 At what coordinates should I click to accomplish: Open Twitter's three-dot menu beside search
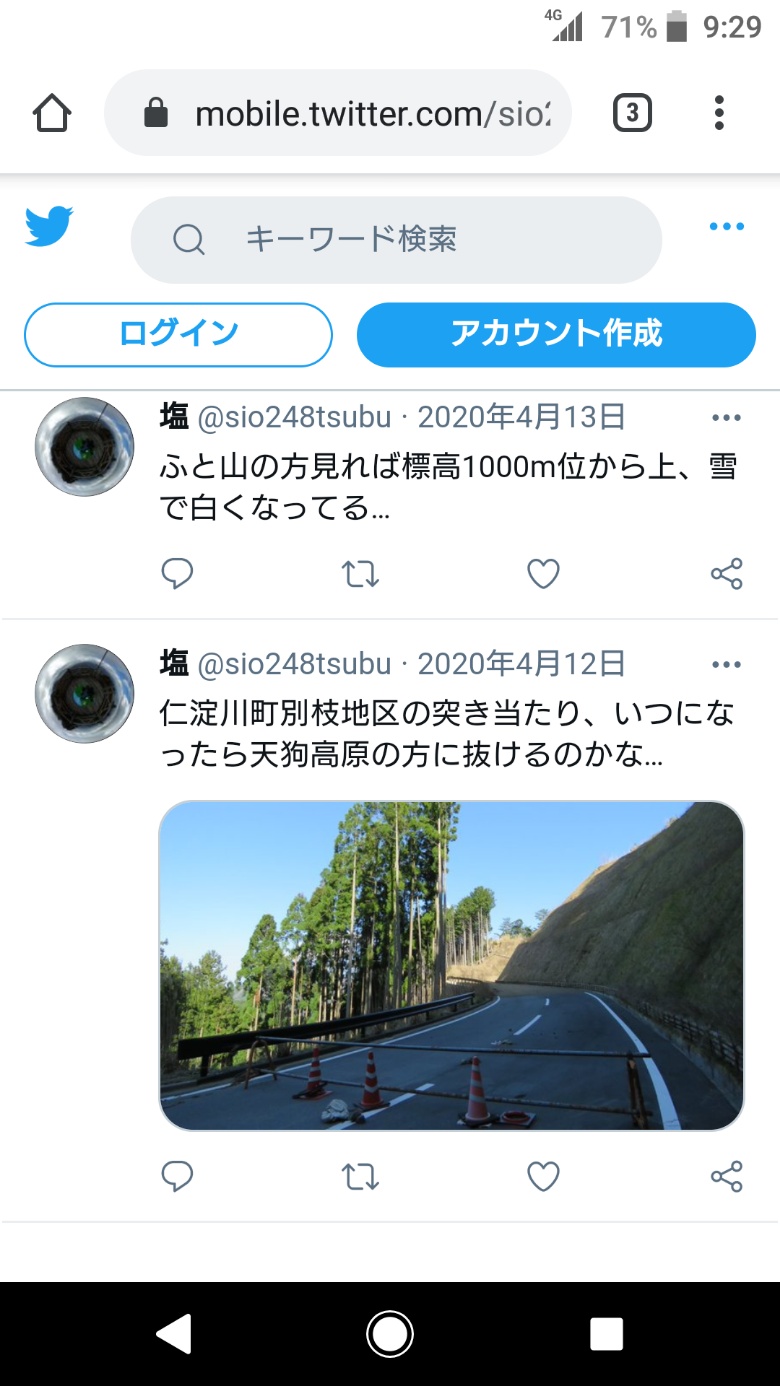pos(726,227)
